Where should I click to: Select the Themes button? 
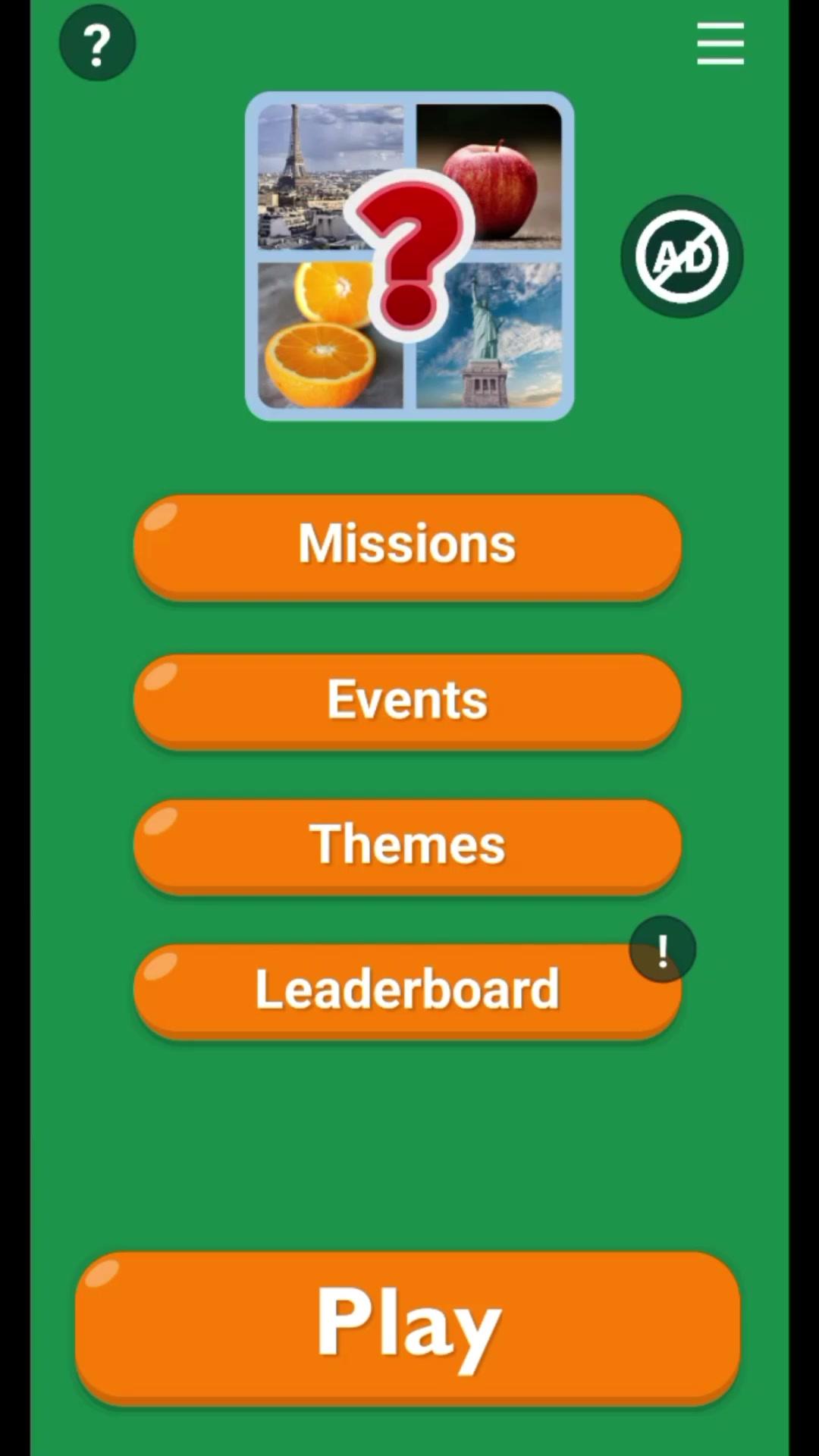pos(407,845)
